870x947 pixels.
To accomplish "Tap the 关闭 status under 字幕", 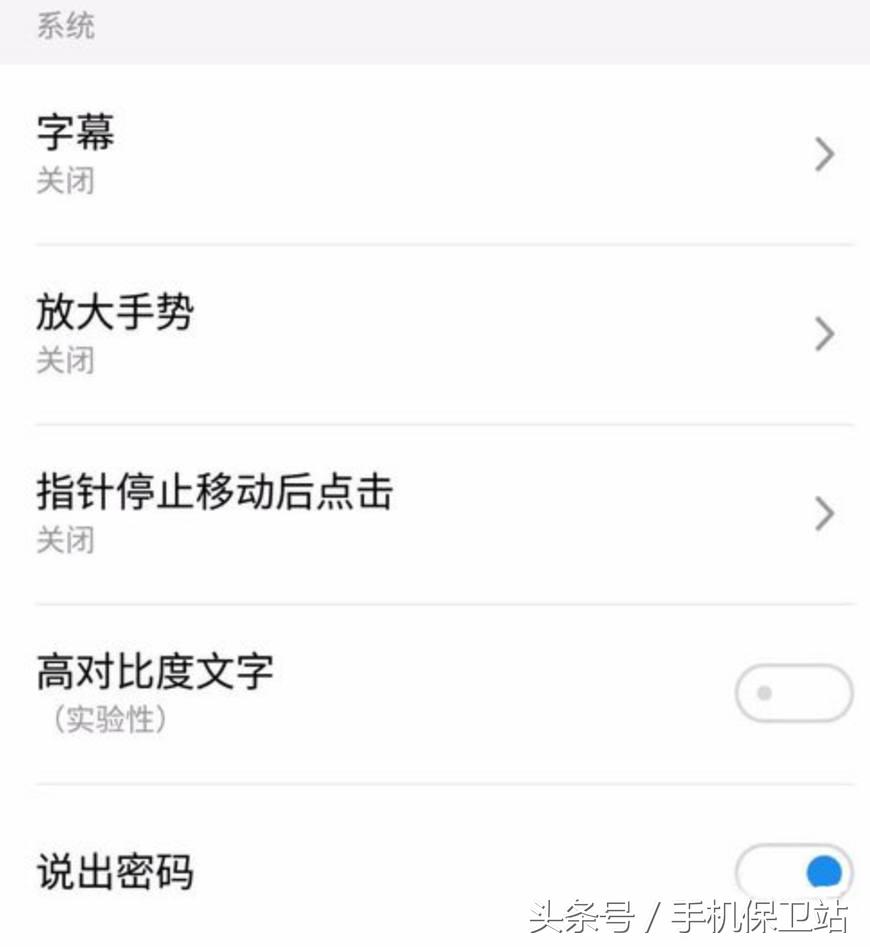I will pyautogui.click(x=62, y=180).
